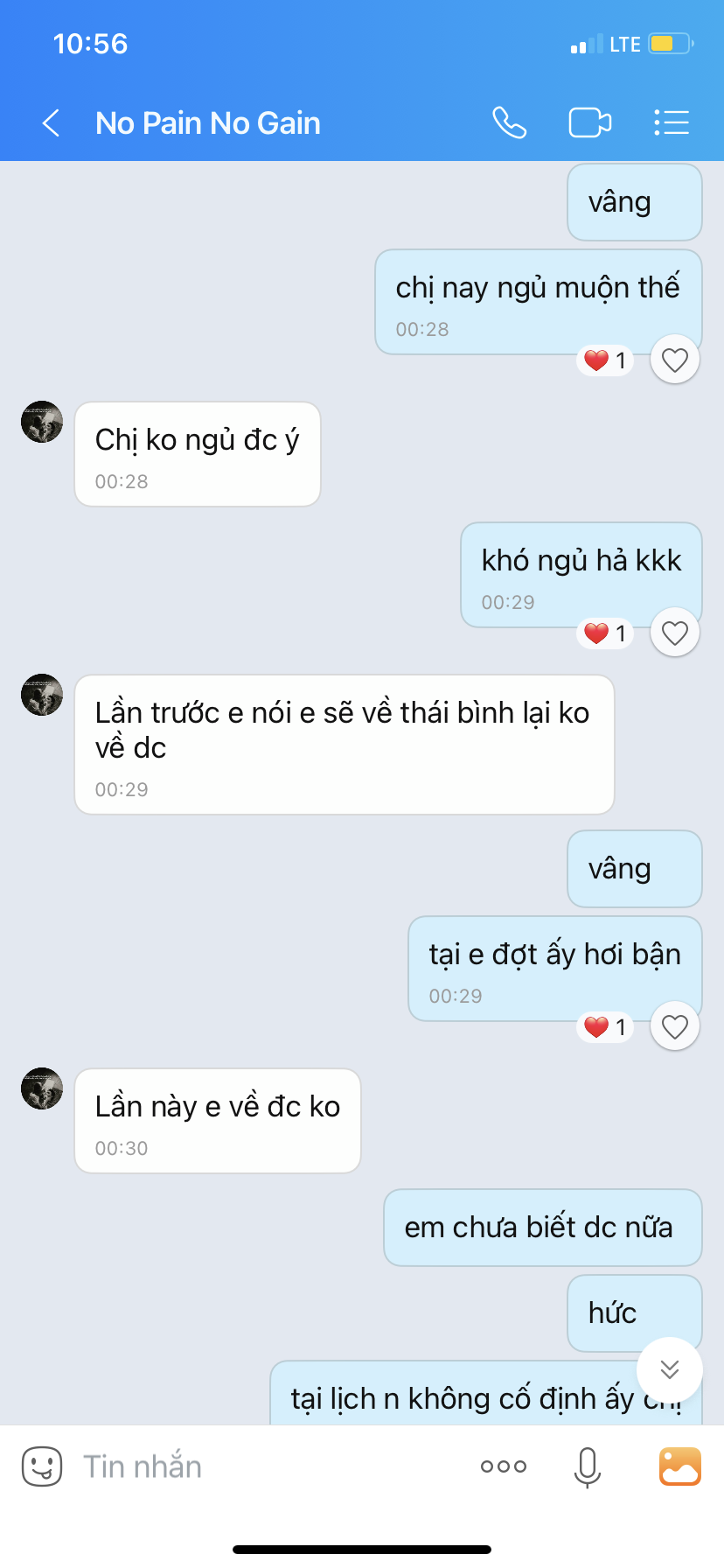Record a voice message
Image resolution: width=724 pixels, height=1568 pixels.
point(588,1466)
